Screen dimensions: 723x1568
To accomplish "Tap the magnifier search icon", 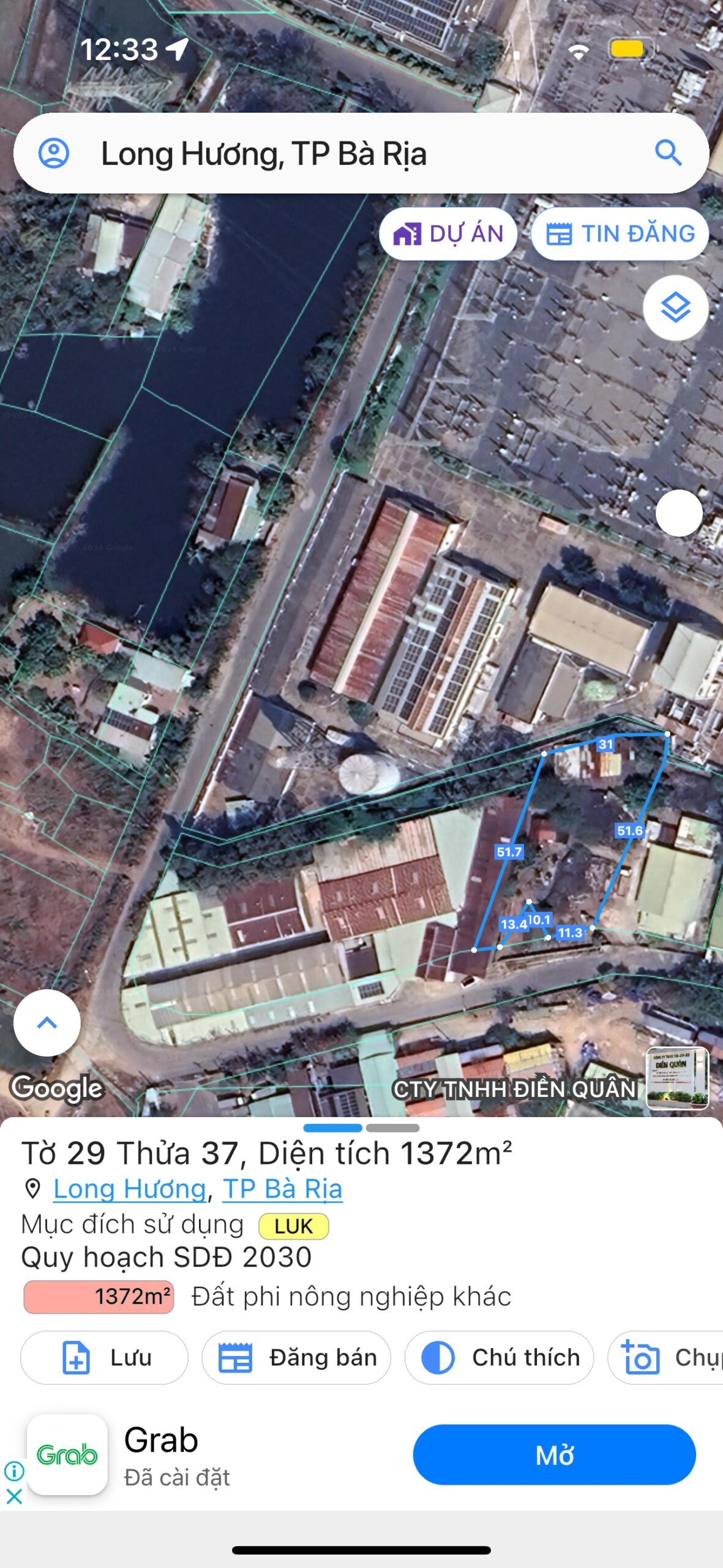I will click(x=668, y=153).
